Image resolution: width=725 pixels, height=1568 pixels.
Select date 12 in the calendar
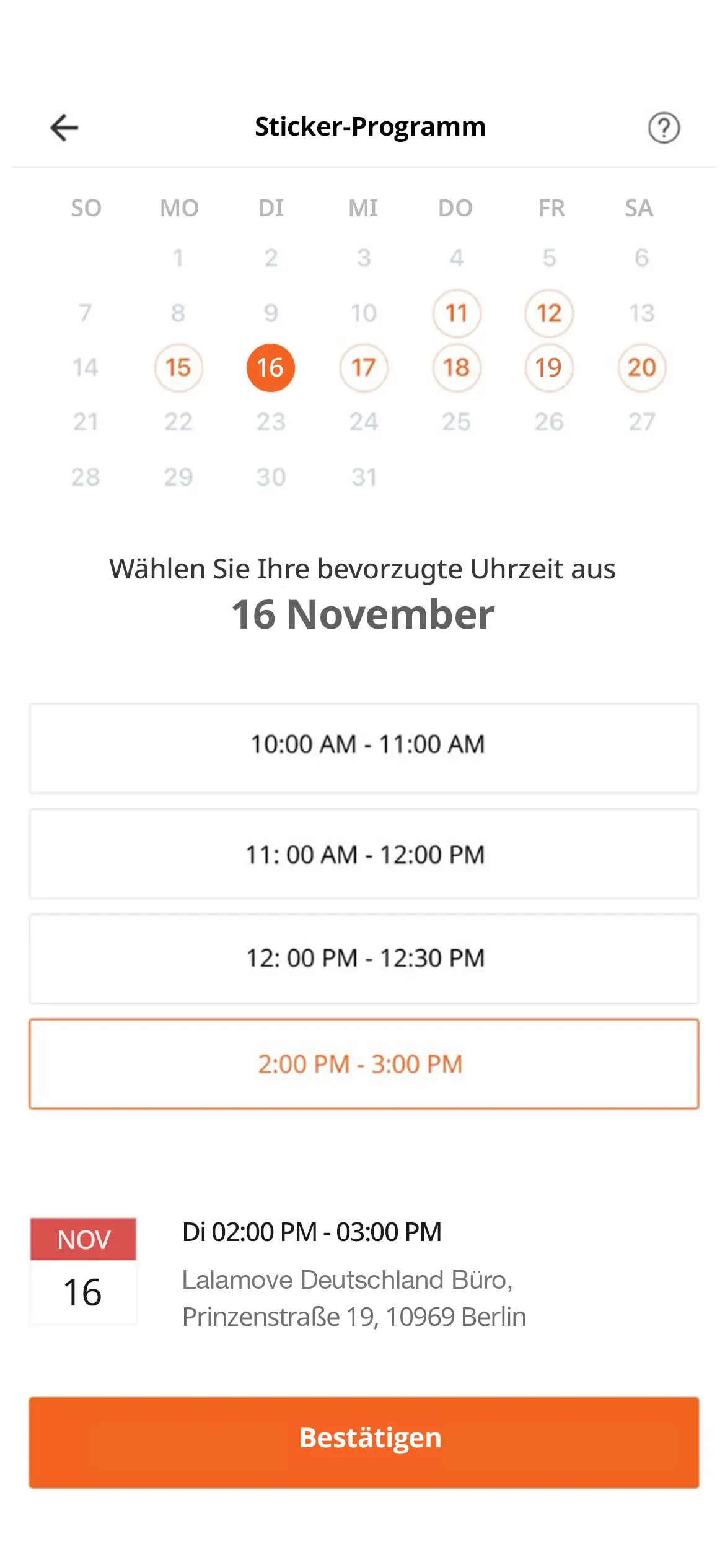tap(549, 313)
